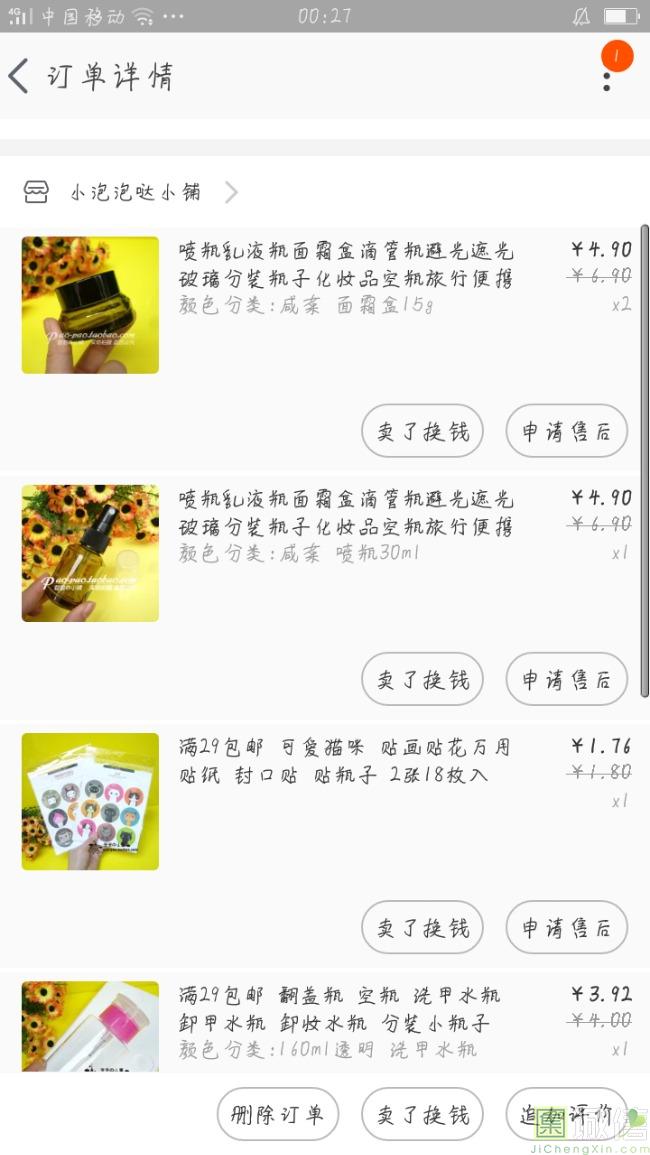Open the shop 小泡泡哒小铺
This screenshot has width=650, height=1155.
135,192
